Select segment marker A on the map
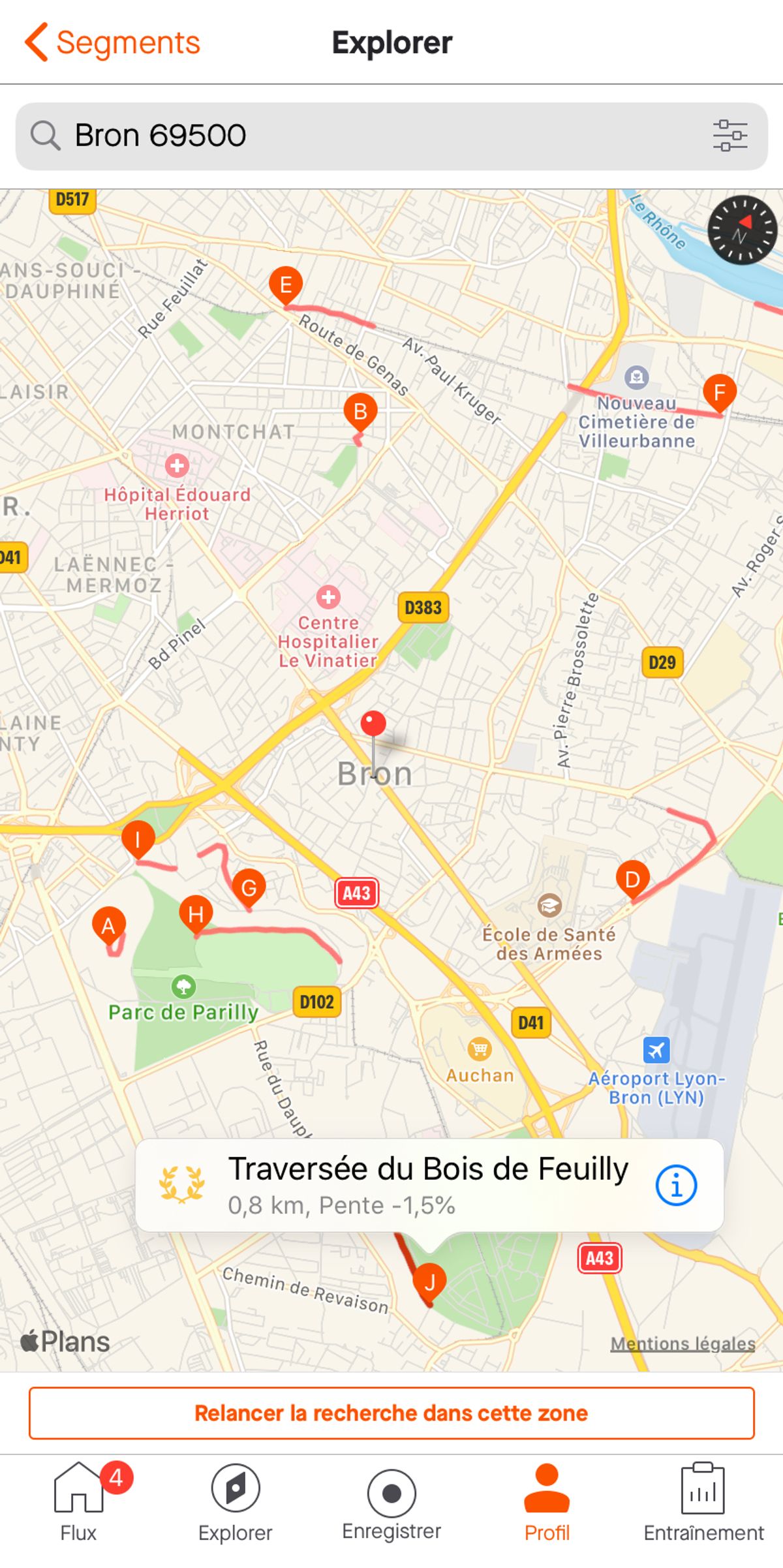783x1568 pixels. 108,926
